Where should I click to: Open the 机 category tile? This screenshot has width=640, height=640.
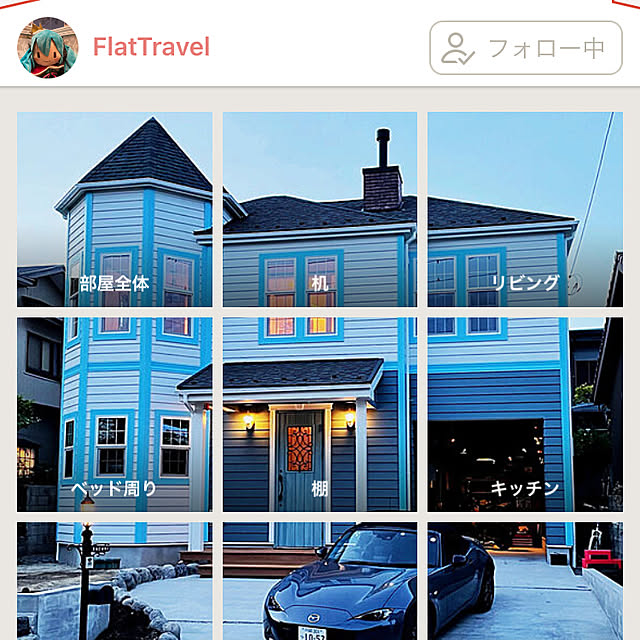pyautogui.click(x=320, y=209)
